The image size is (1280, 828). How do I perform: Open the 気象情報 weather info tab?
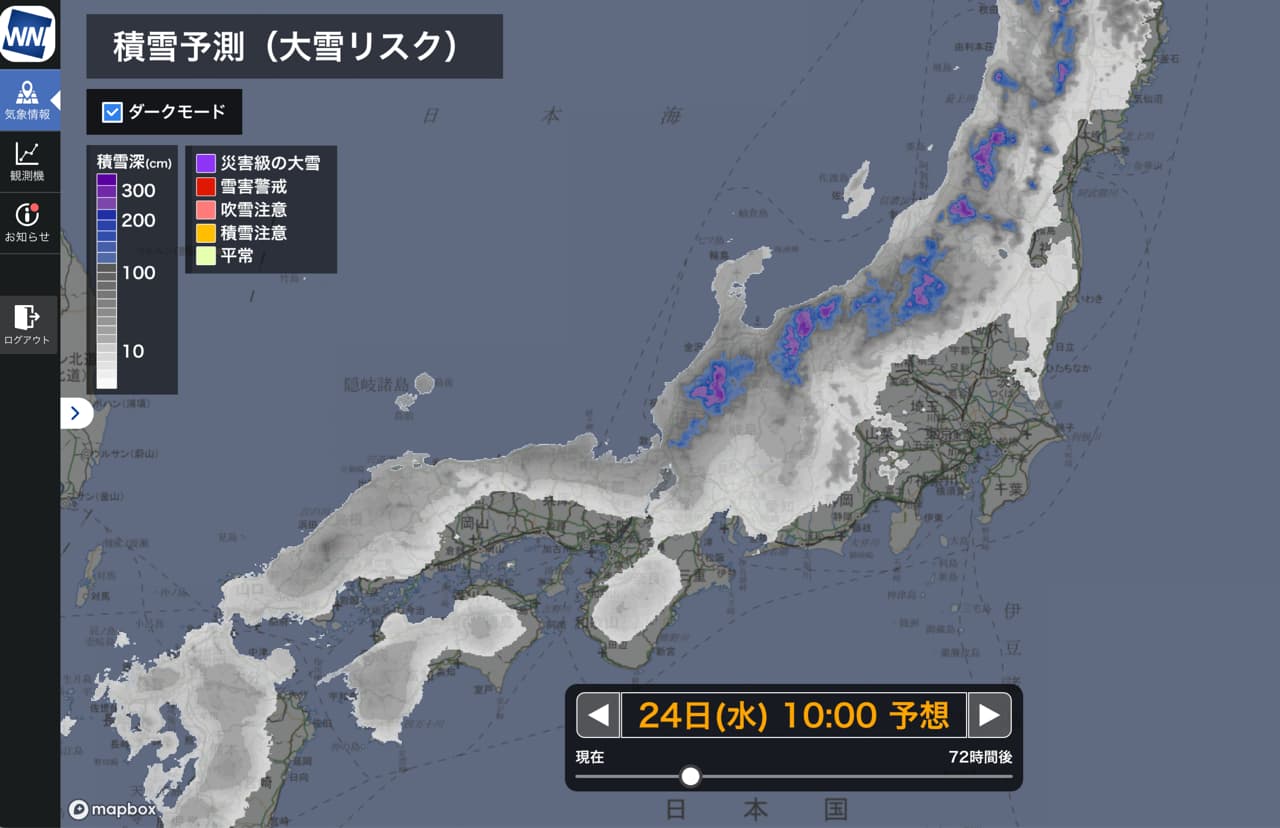(27, 100)
